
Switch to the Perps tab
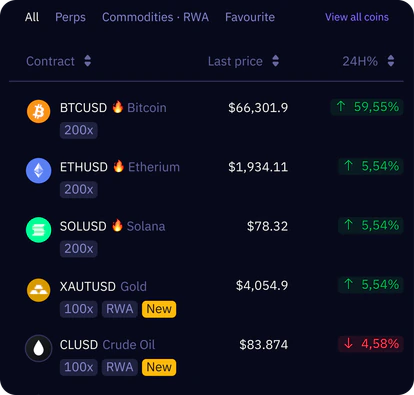click(70, 17)
